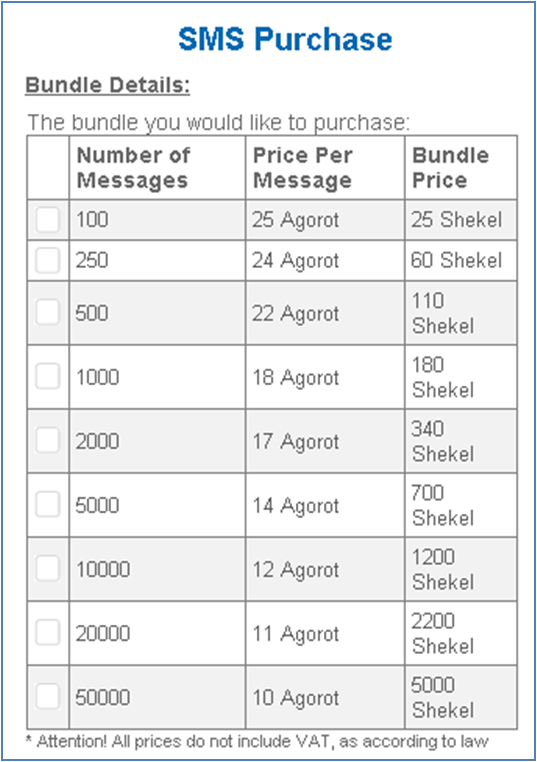This screenshot has width=537, height=762.
Task: Select the 50000 messages bundle checkbox
Action: 48,697
